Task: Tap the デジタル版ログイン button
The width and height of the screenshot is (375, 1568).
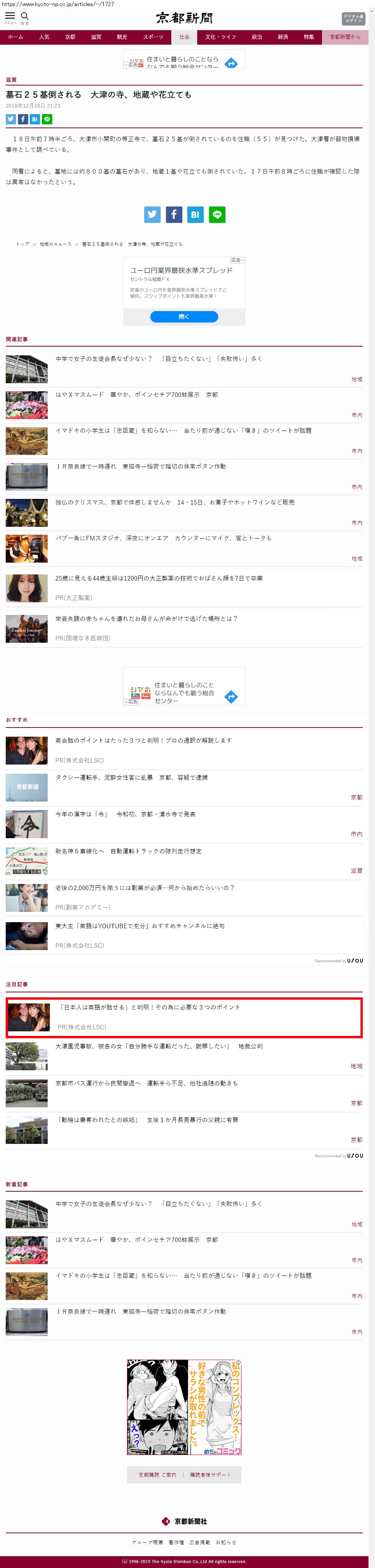Action: pos(352,18)
